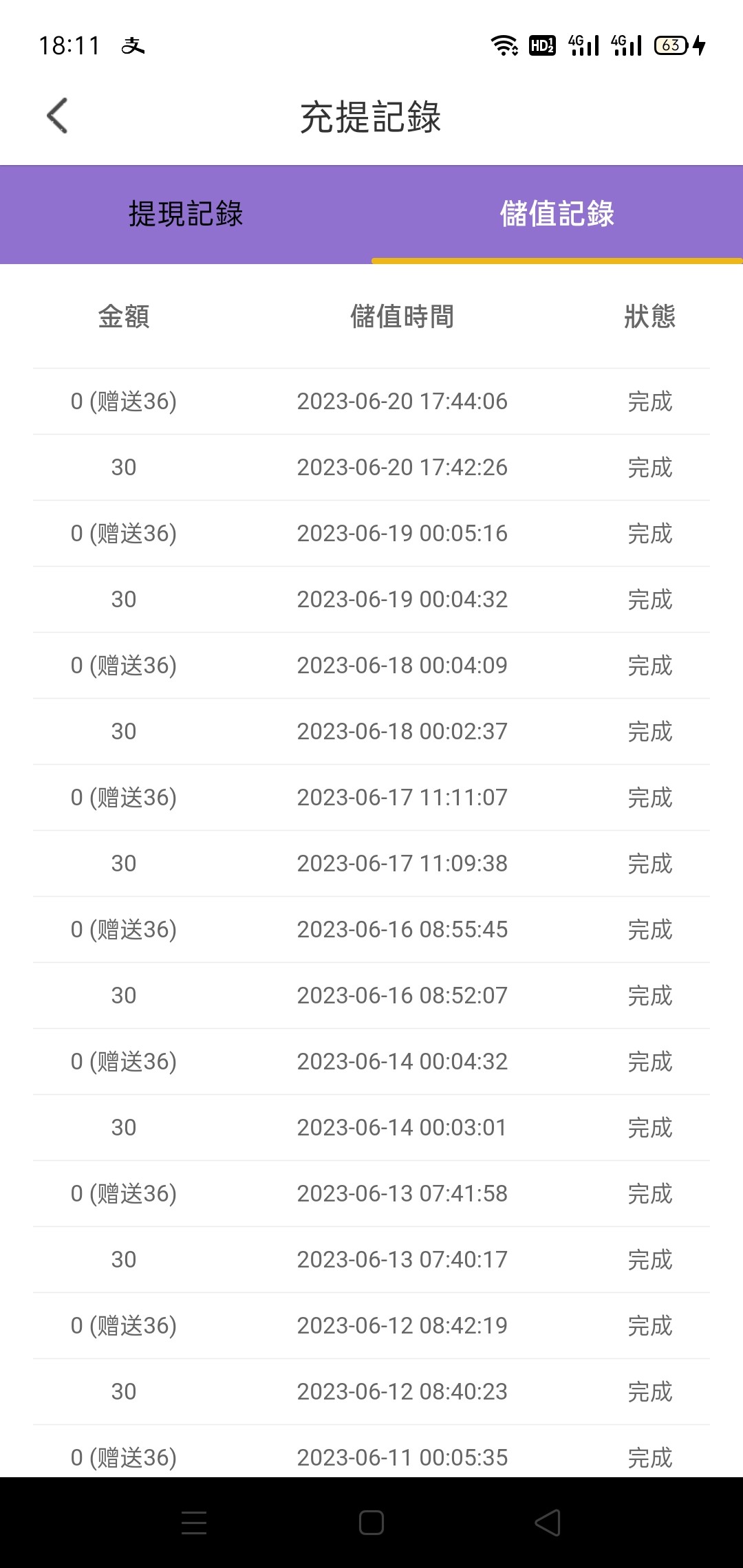Tap the home square in navigation bar
The height and width of the screenshot is (1568, 743).
371,1521
